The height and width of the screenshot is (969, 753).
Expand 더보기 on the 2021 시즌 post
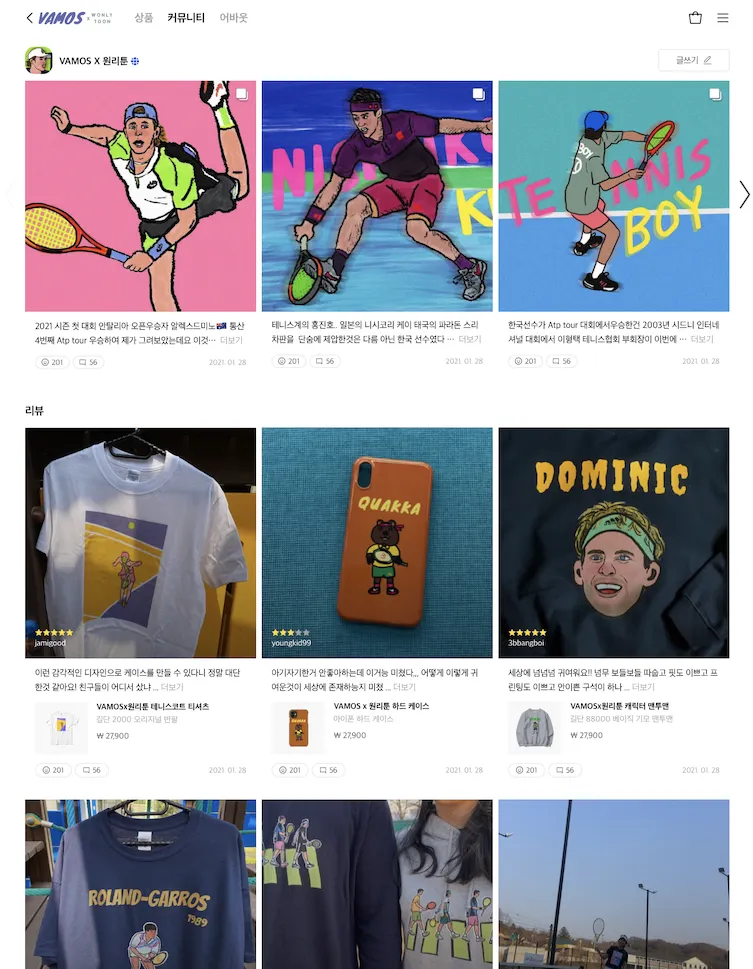click(232, 340)
